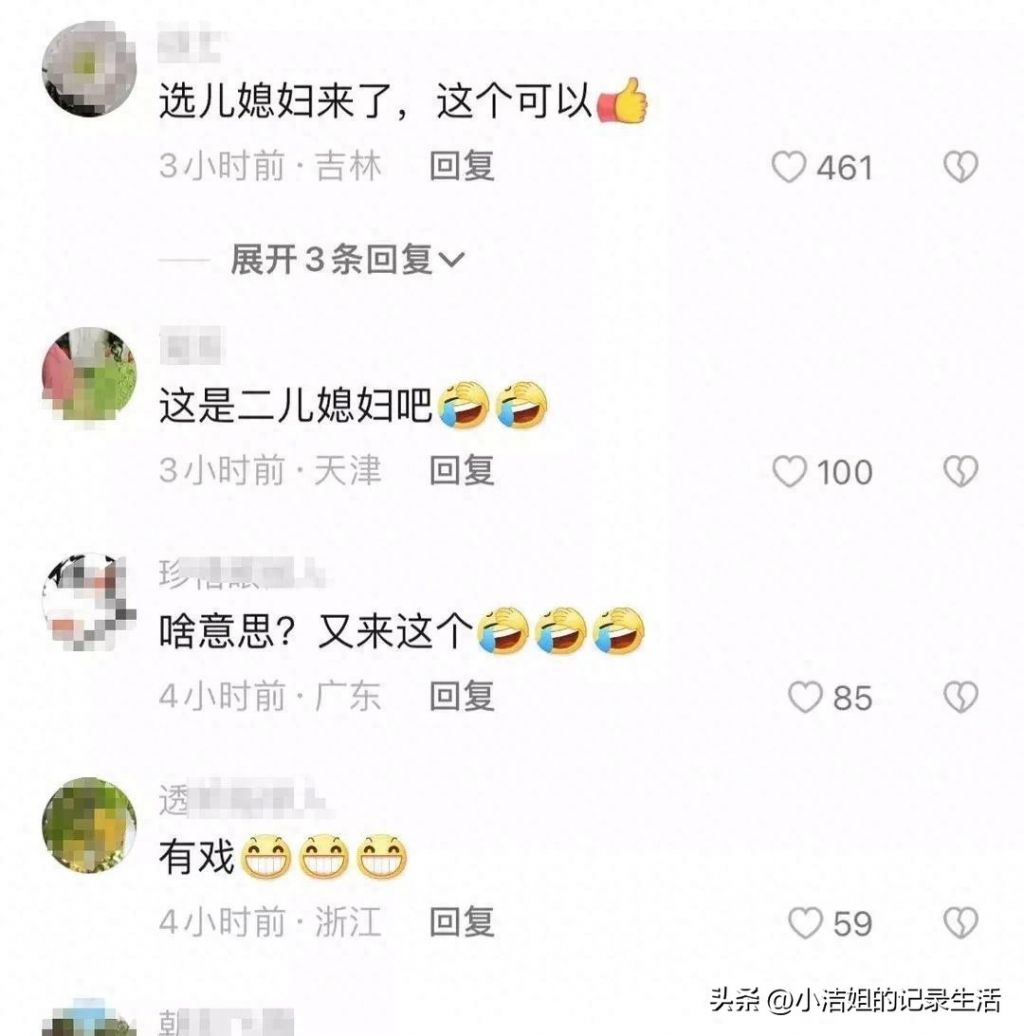Reply to the comment from Jilin

coord(462,166)
